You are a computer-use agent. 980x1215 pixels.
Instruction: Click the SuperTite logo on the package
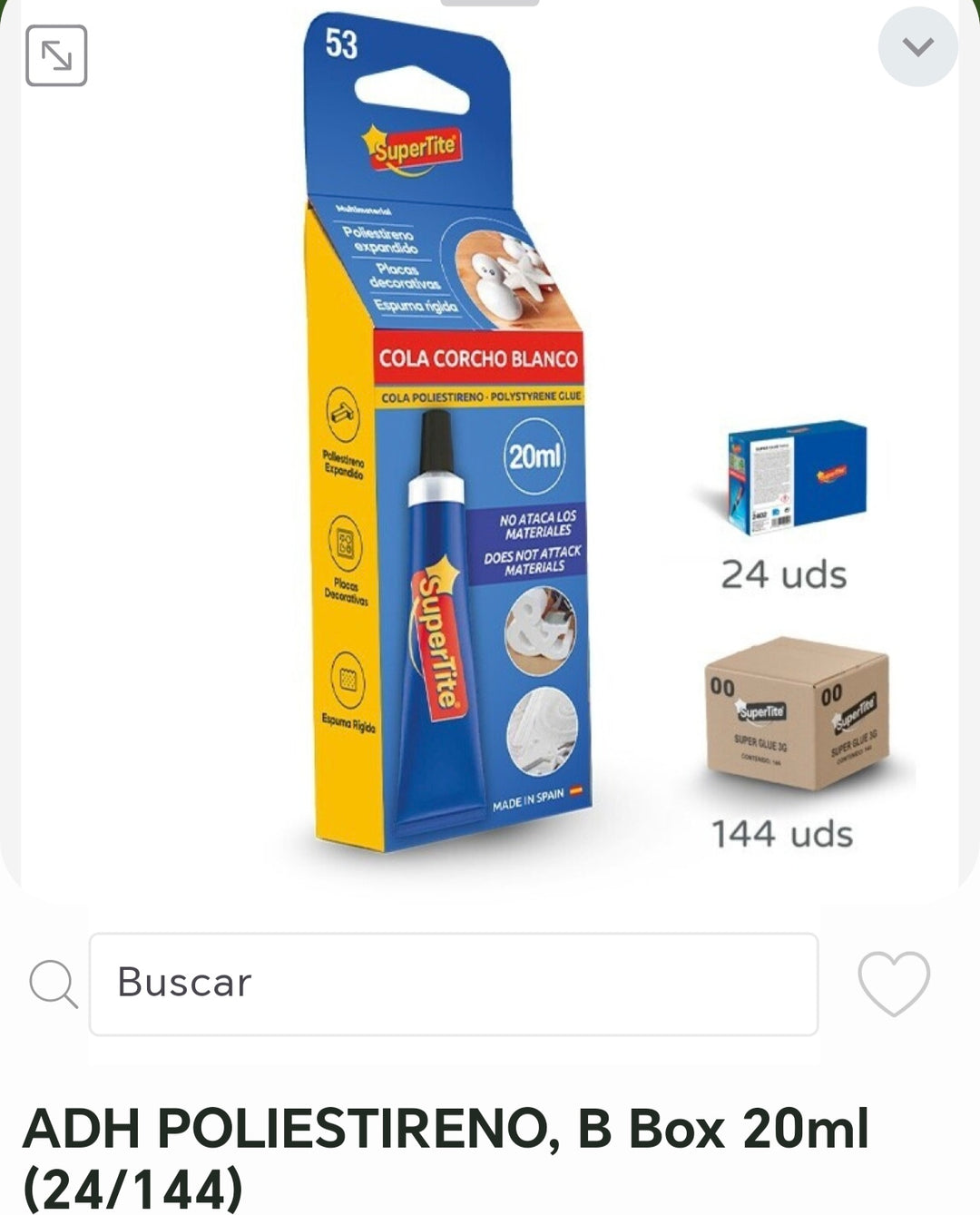(413, 148)
